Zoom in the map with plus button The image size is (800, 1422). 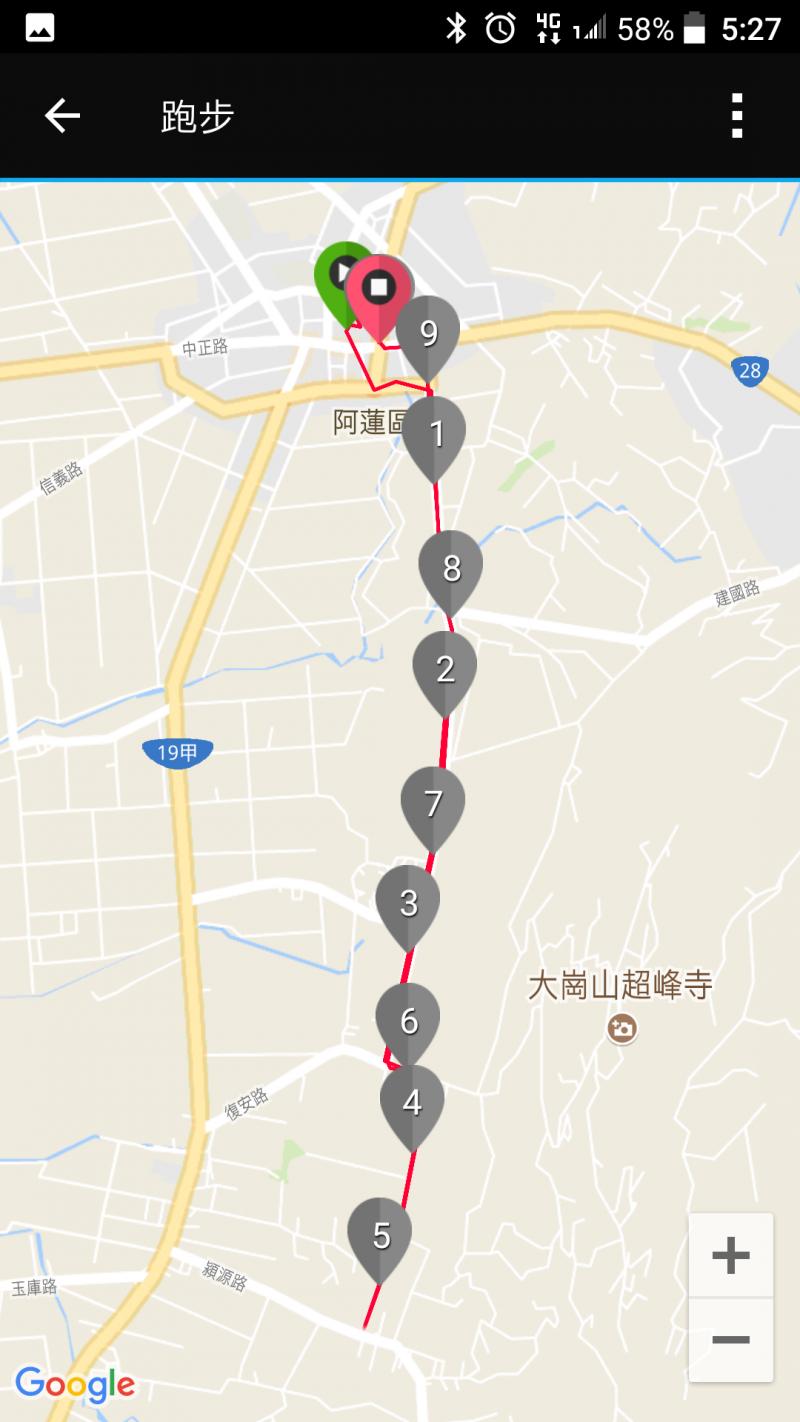(731, 1255)
